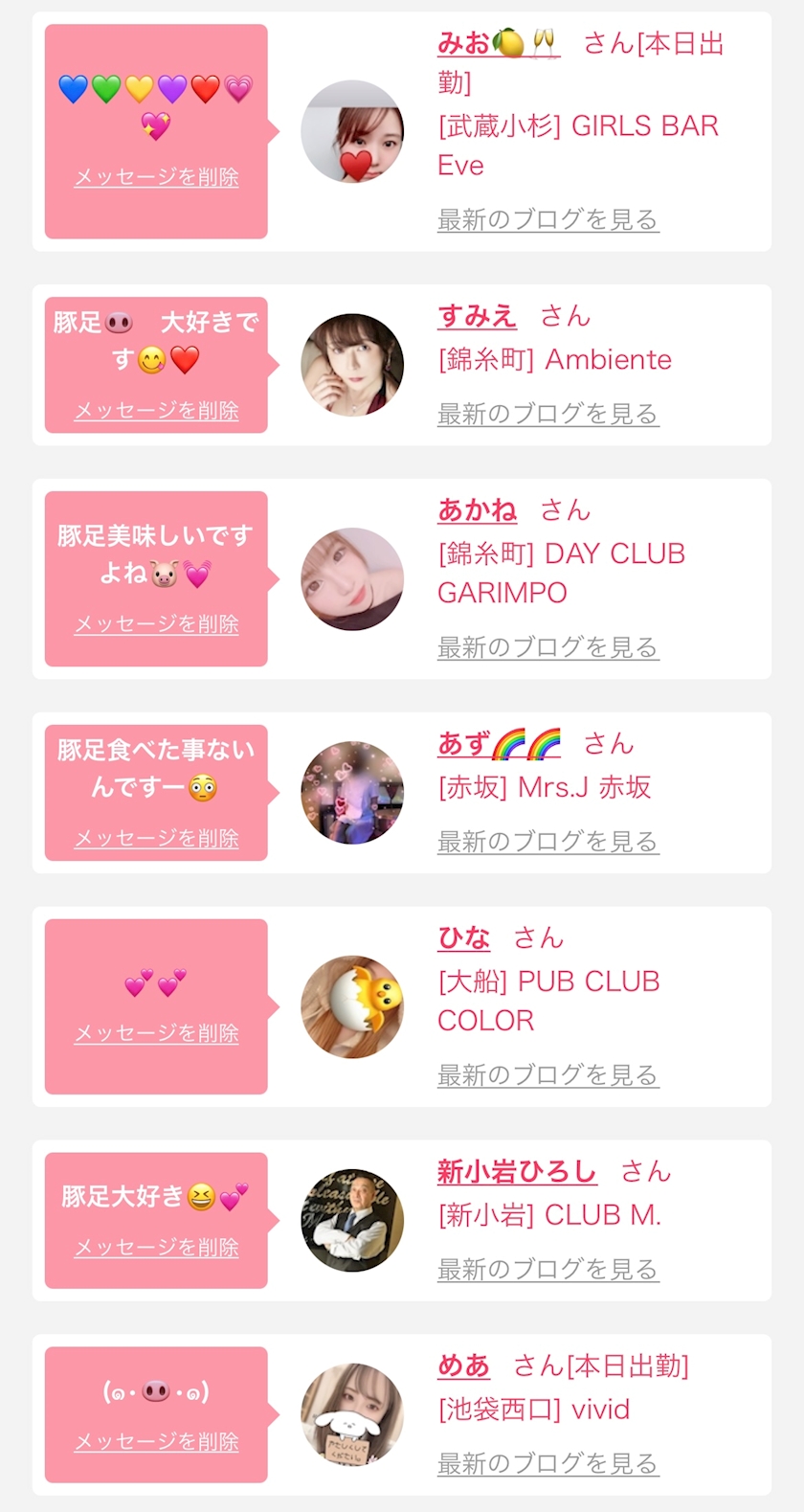Delete the message sent to ひな
This screenshot has width=804, height=1512.
156,1032
